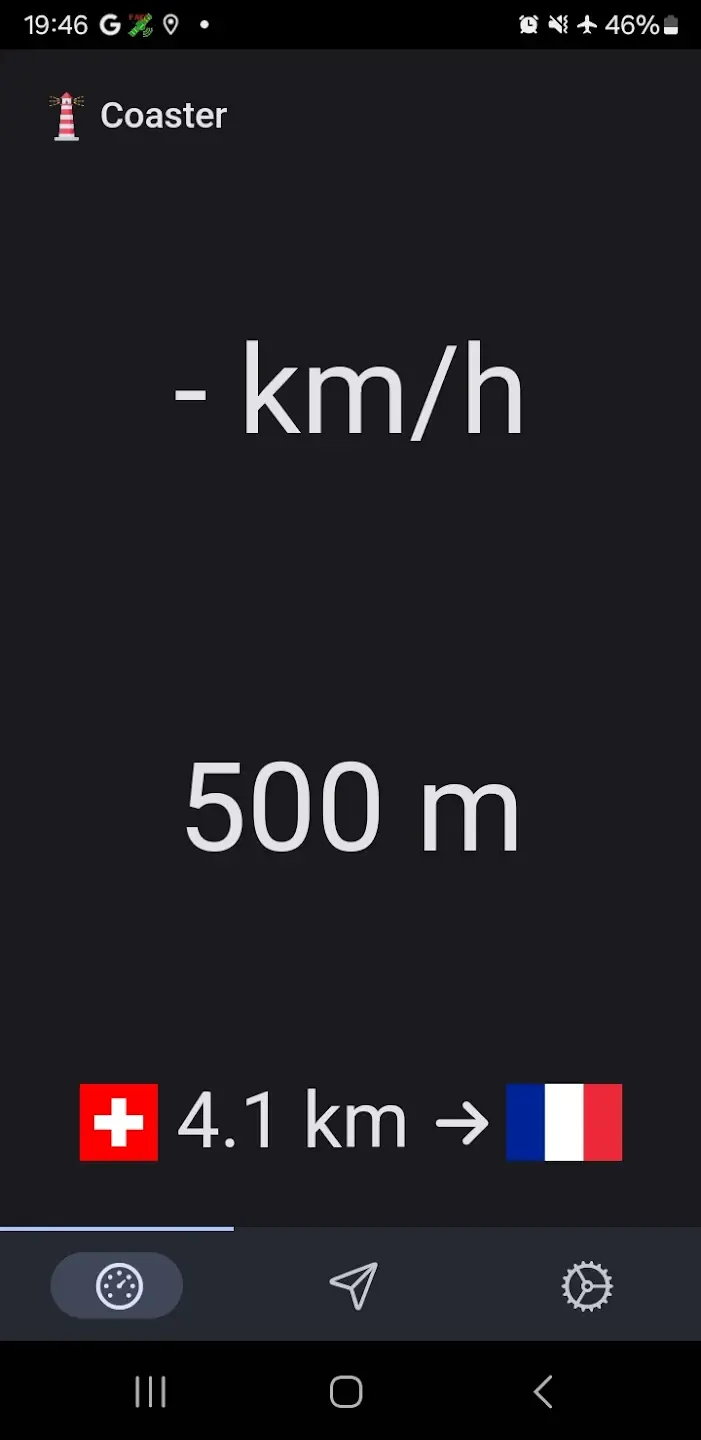Go back with the system back button

click(542, 1391)
